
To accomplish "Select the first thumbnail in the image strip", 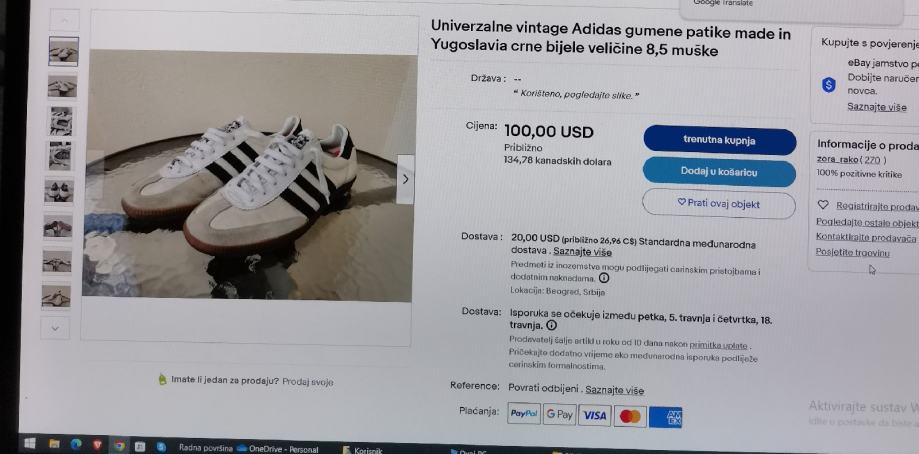I will point(63,52).
